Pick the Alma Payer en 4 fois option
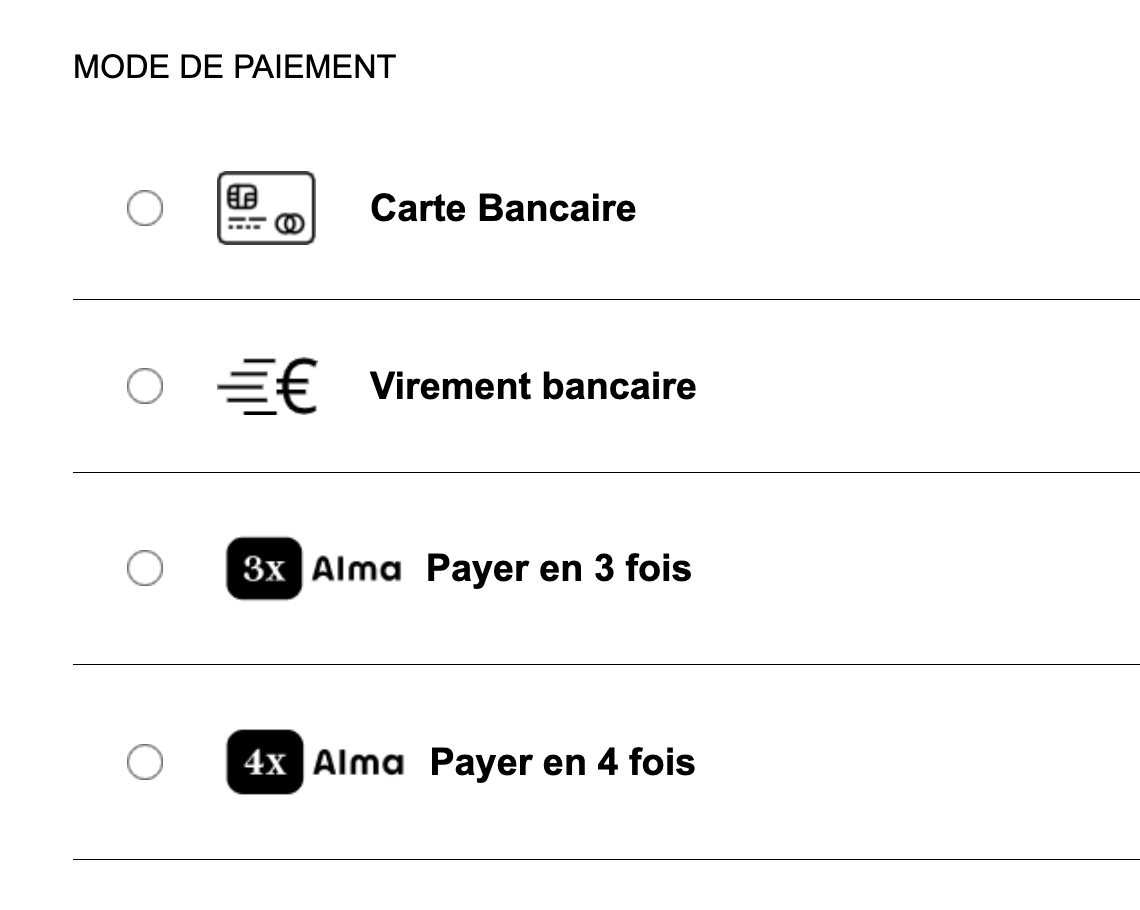Screen dimensions: 1140x910 (145, 762)
